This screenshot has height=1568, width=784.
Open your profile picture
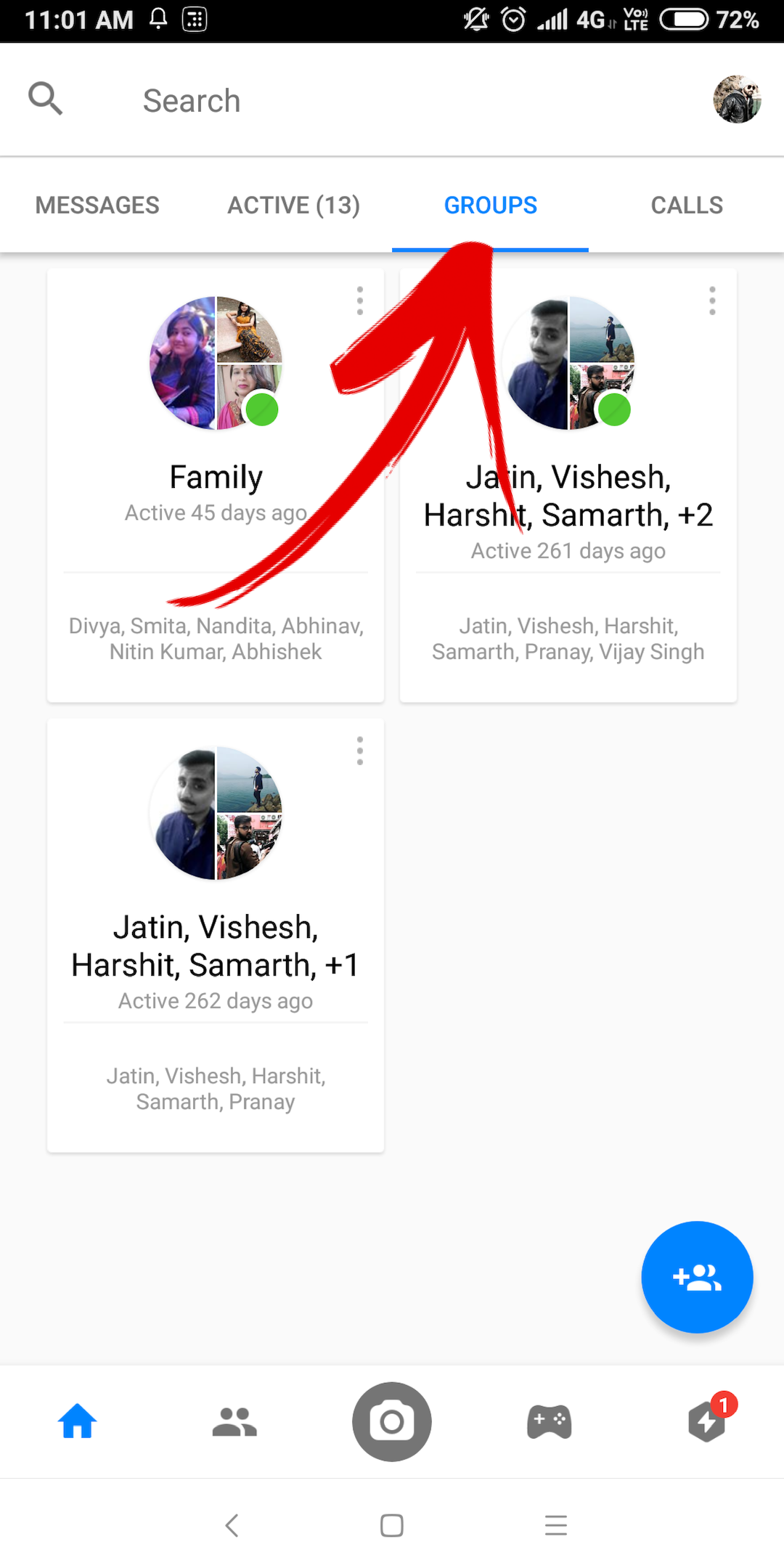(x=737, y=99)
